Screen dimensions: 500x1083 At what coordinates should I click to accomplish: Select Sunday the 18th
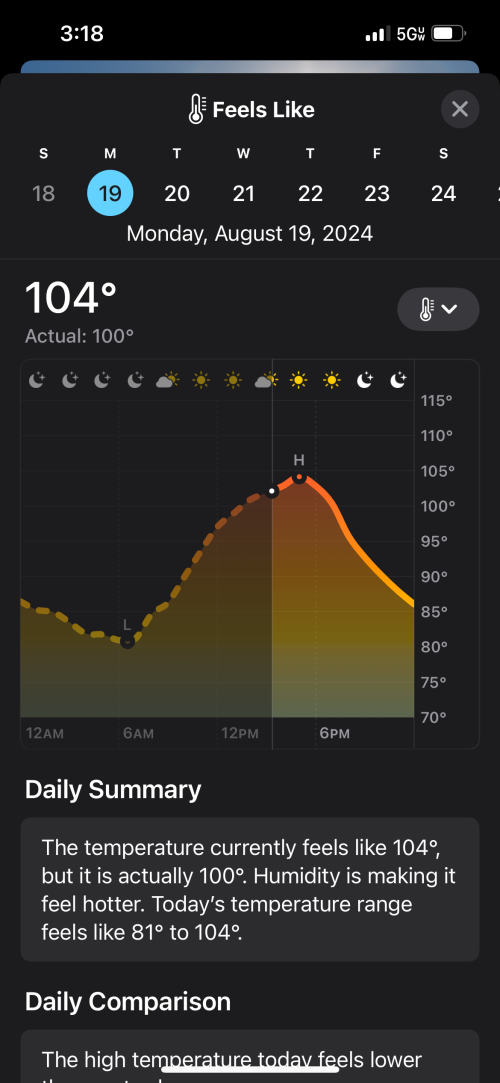coord(44,193)
